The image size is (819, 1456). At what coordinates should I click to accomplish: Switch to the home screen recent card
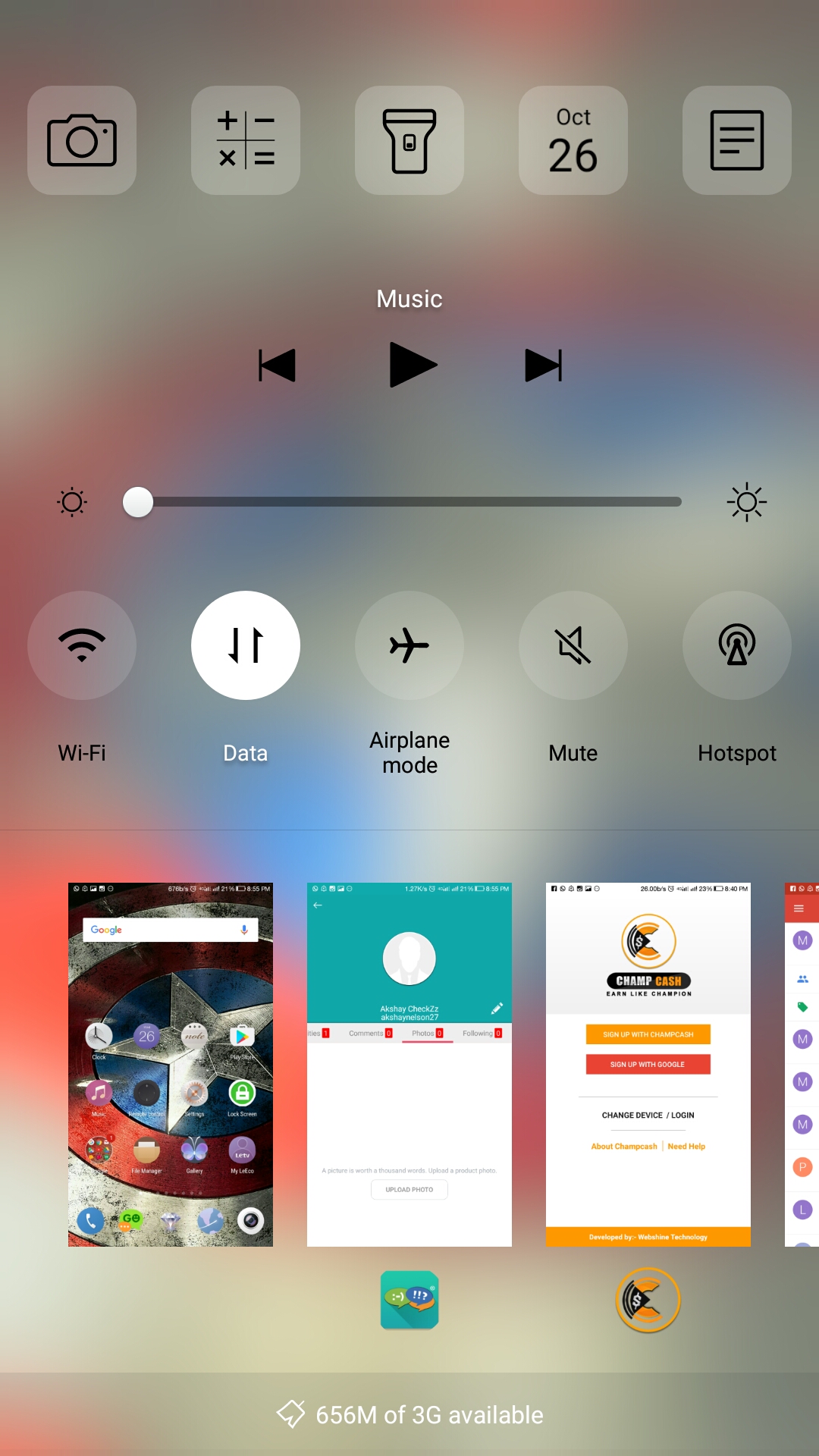tap(171, 1064)
